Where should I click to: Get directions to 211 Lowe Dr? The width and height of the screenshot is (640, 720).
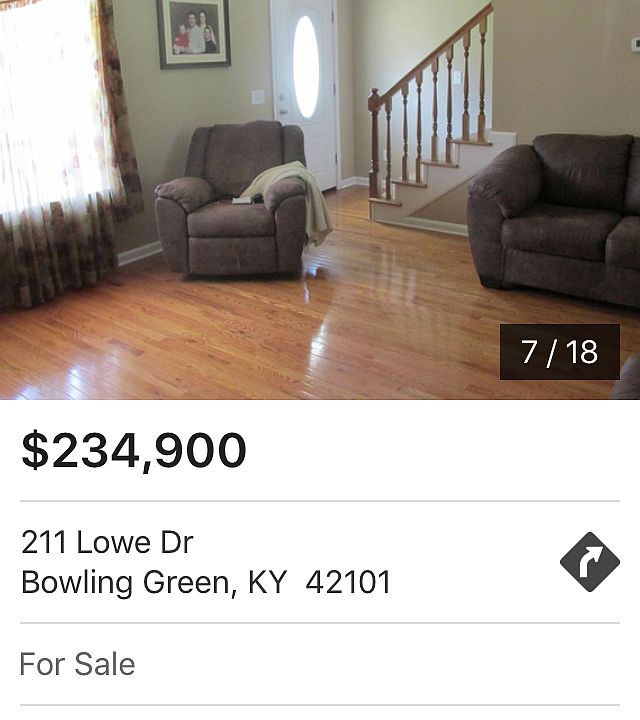point(589,562)
